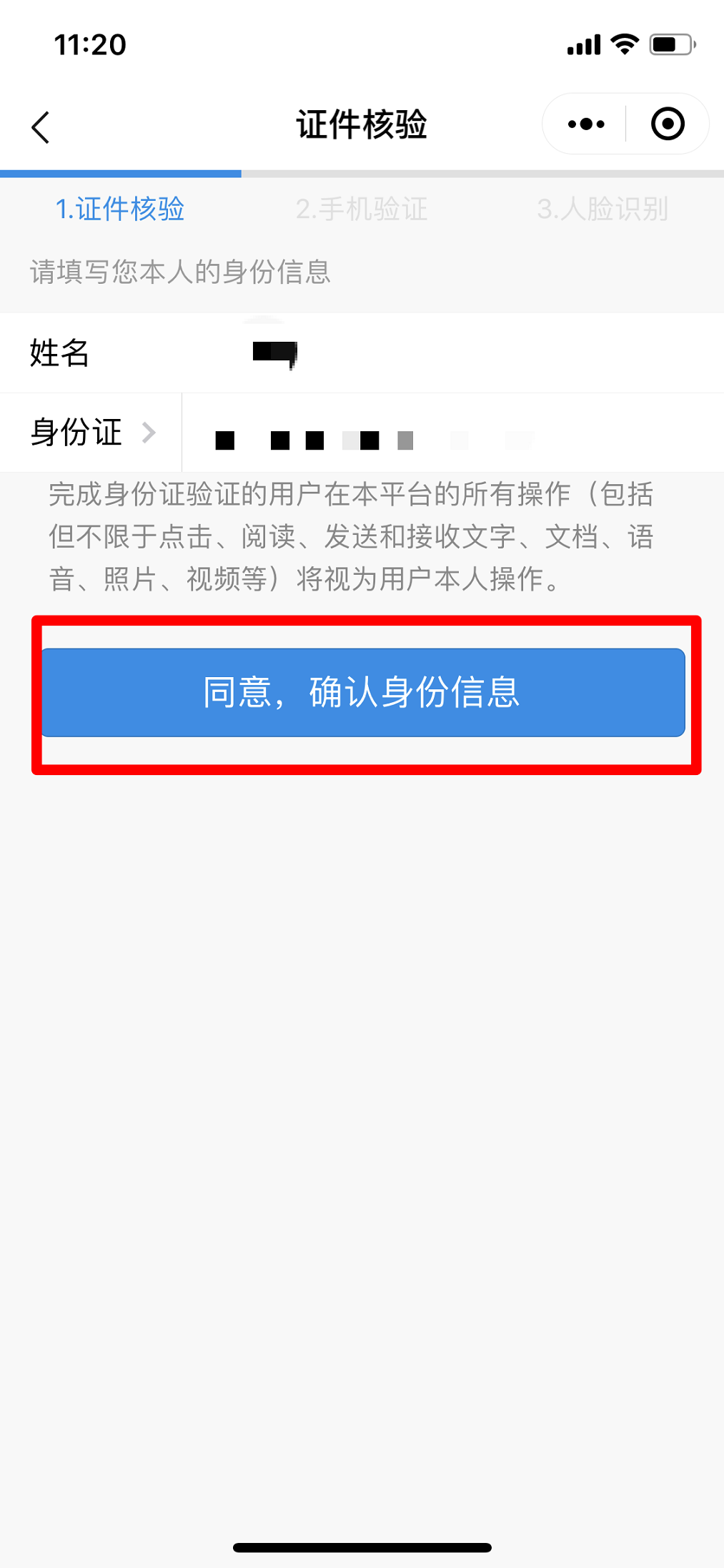Image resolution: width=724 pixels, height=1568 pixels.
Task: Tap the ID number input field
Action: click(450, 434)
